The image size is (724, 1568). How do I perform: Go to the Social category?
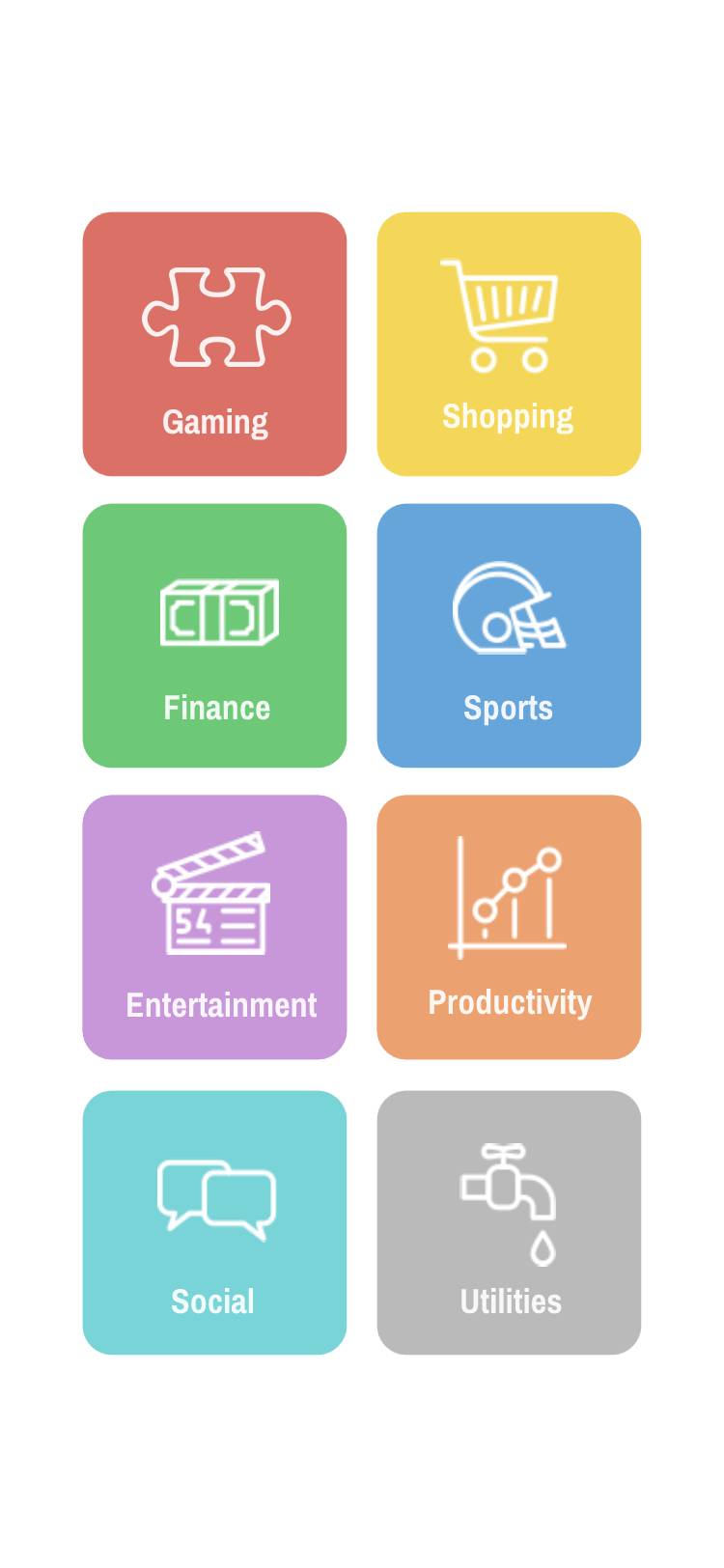(x=214, y=1222)
